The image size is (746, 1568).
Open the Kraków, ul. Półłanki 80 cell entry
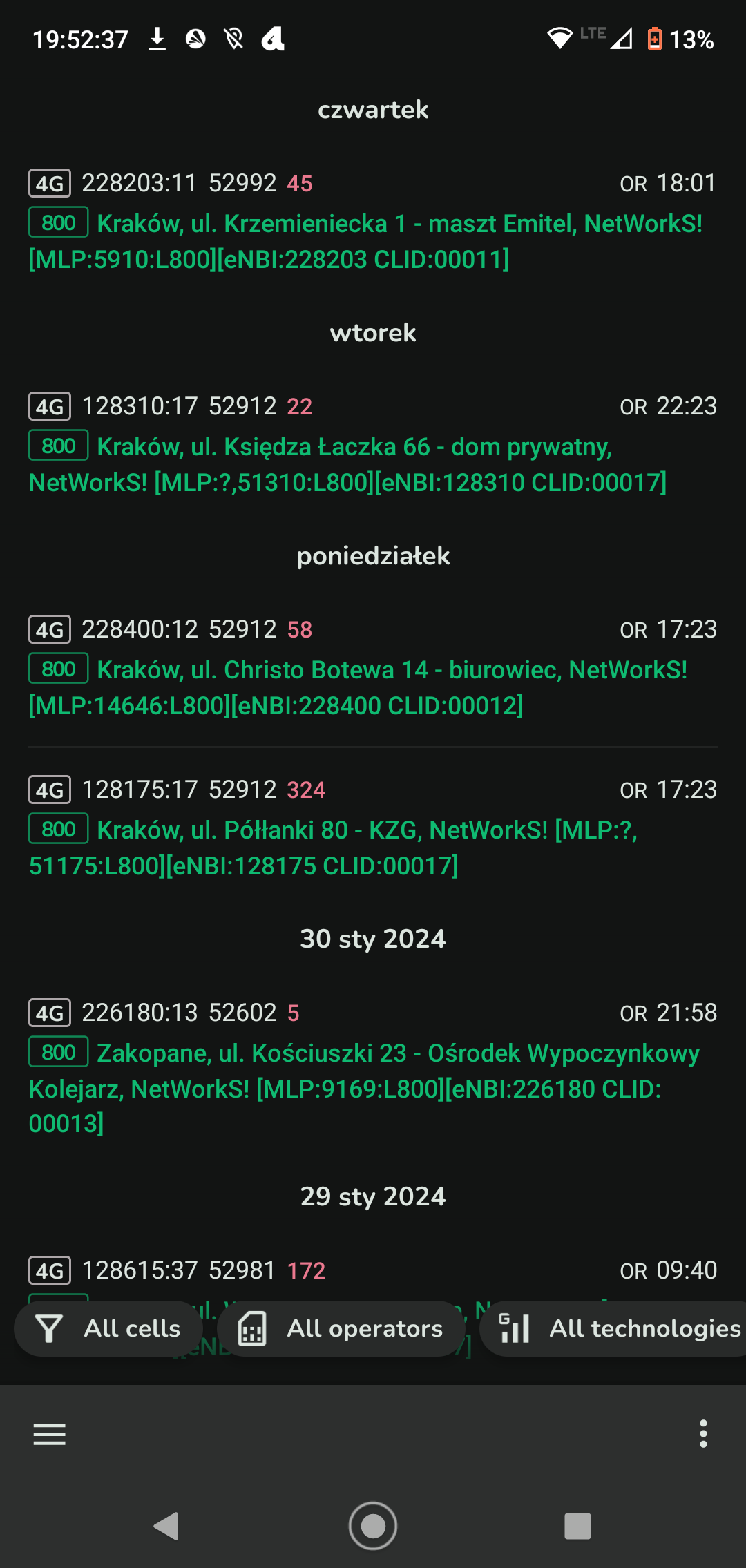coord(373,828)
